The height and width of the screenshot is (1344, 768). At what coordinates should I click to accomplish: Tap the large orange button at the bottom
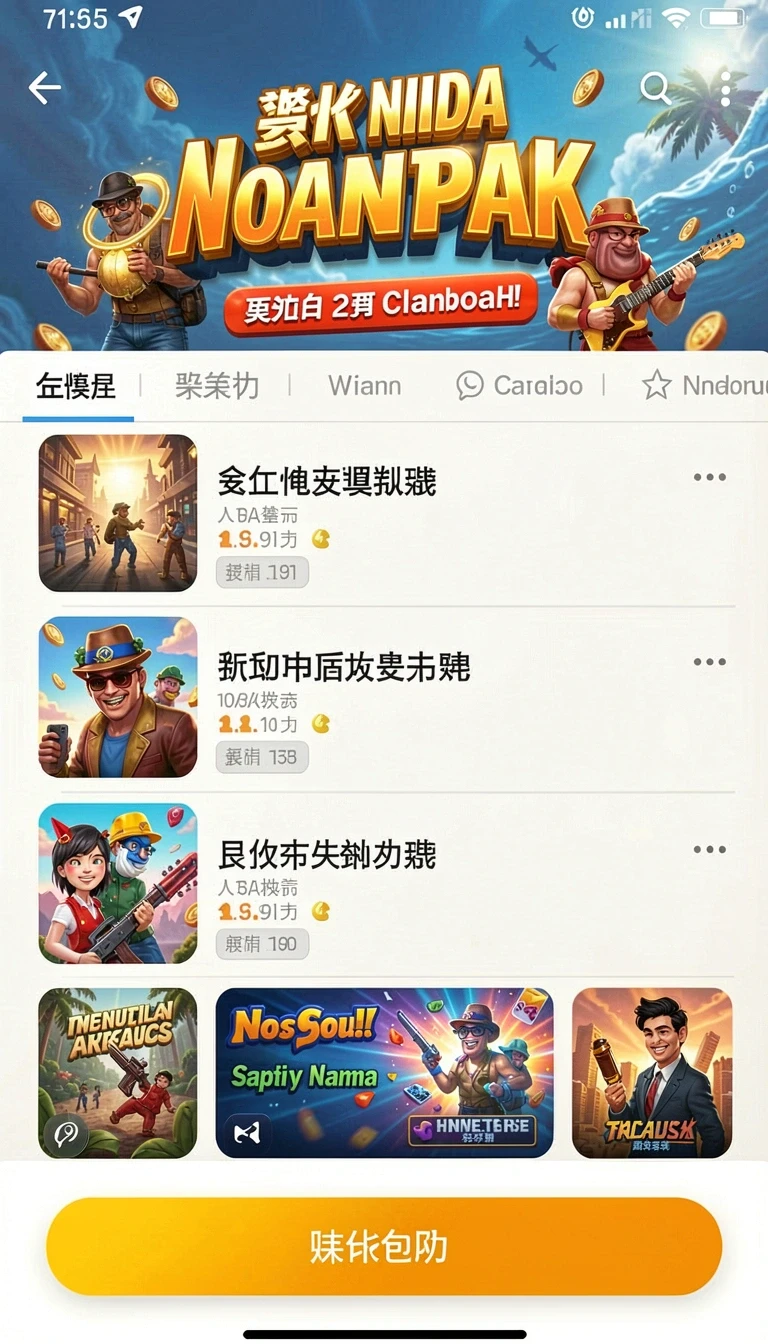click(x=384, y=1246)
